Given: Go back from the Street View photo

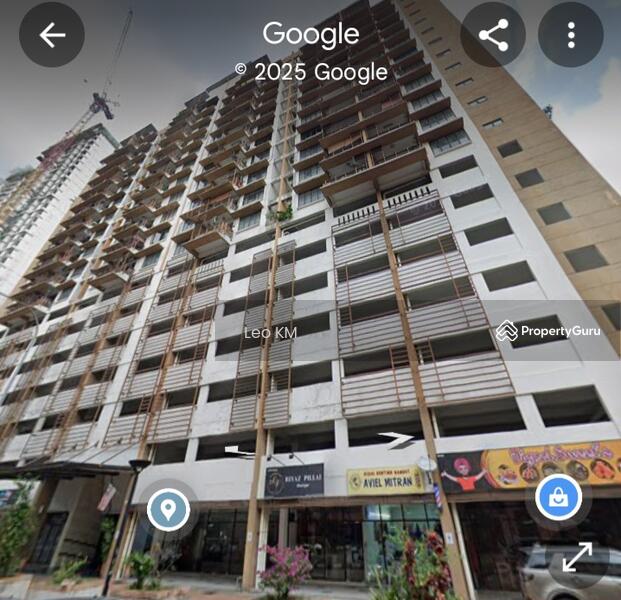Looking at the screenshot, I should pos(52,35).
